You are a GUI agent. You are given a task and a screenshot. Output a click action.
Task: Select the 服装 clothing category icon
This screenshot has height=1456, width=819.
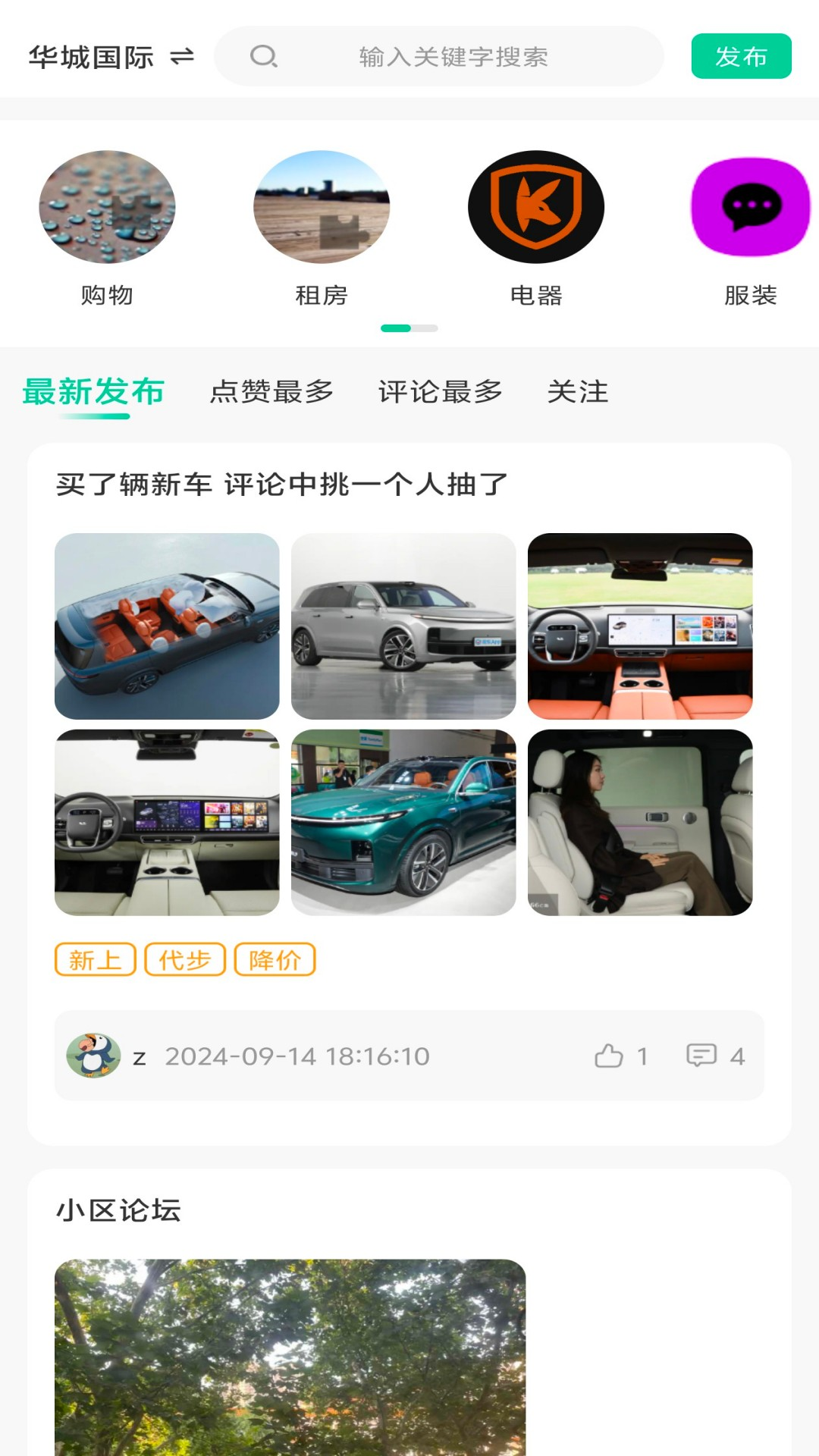(x=749, y=209)
